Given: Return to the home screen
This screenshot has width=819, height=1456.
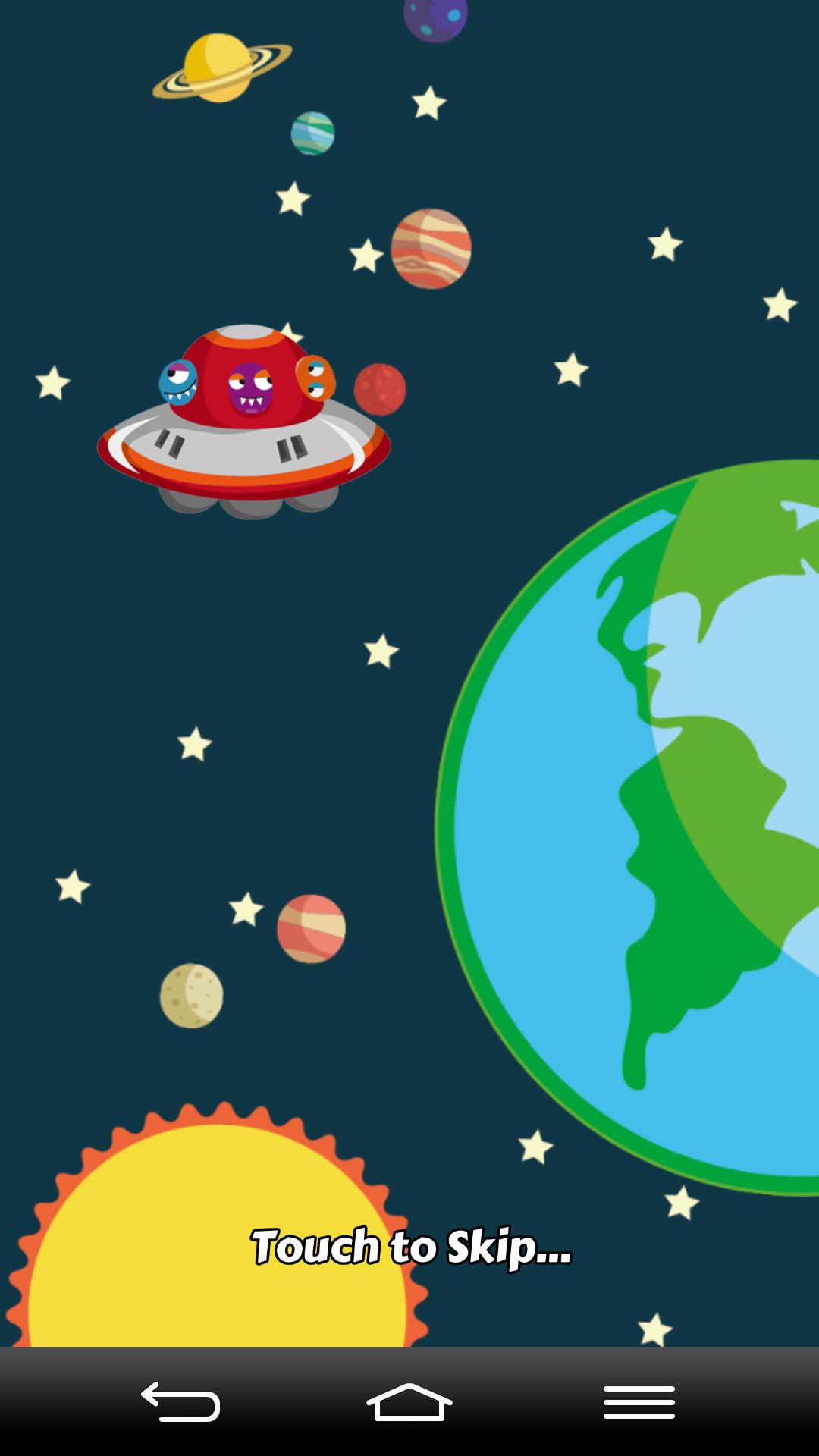Looking at the screenshot, I should 409,1401.
